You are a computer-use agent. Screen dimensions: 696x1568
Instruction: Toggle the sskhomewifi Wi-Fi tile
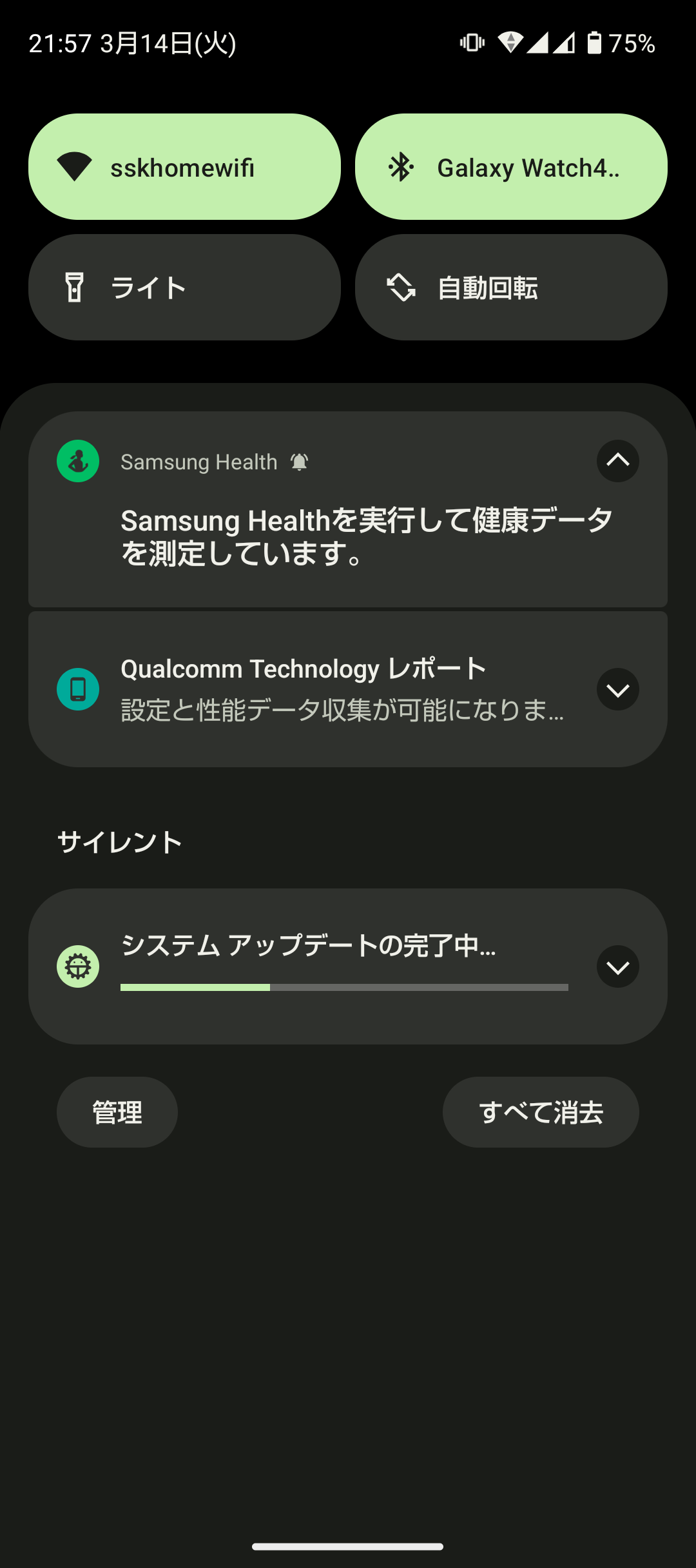pyautogui.click(x=184, y=167)
